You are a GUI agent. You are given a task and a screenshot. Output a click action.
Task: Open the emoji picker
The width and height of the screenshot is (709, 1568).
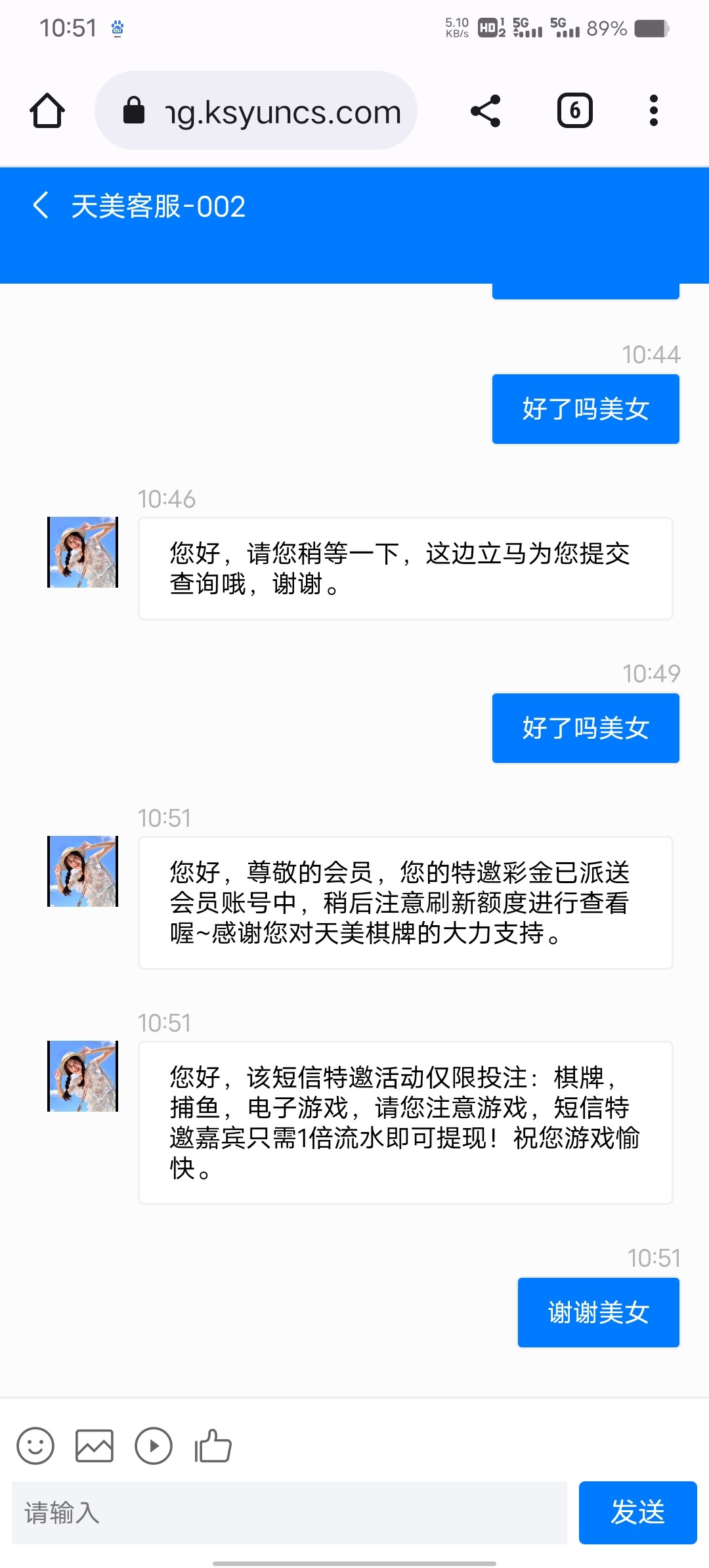click(35, 1446)
